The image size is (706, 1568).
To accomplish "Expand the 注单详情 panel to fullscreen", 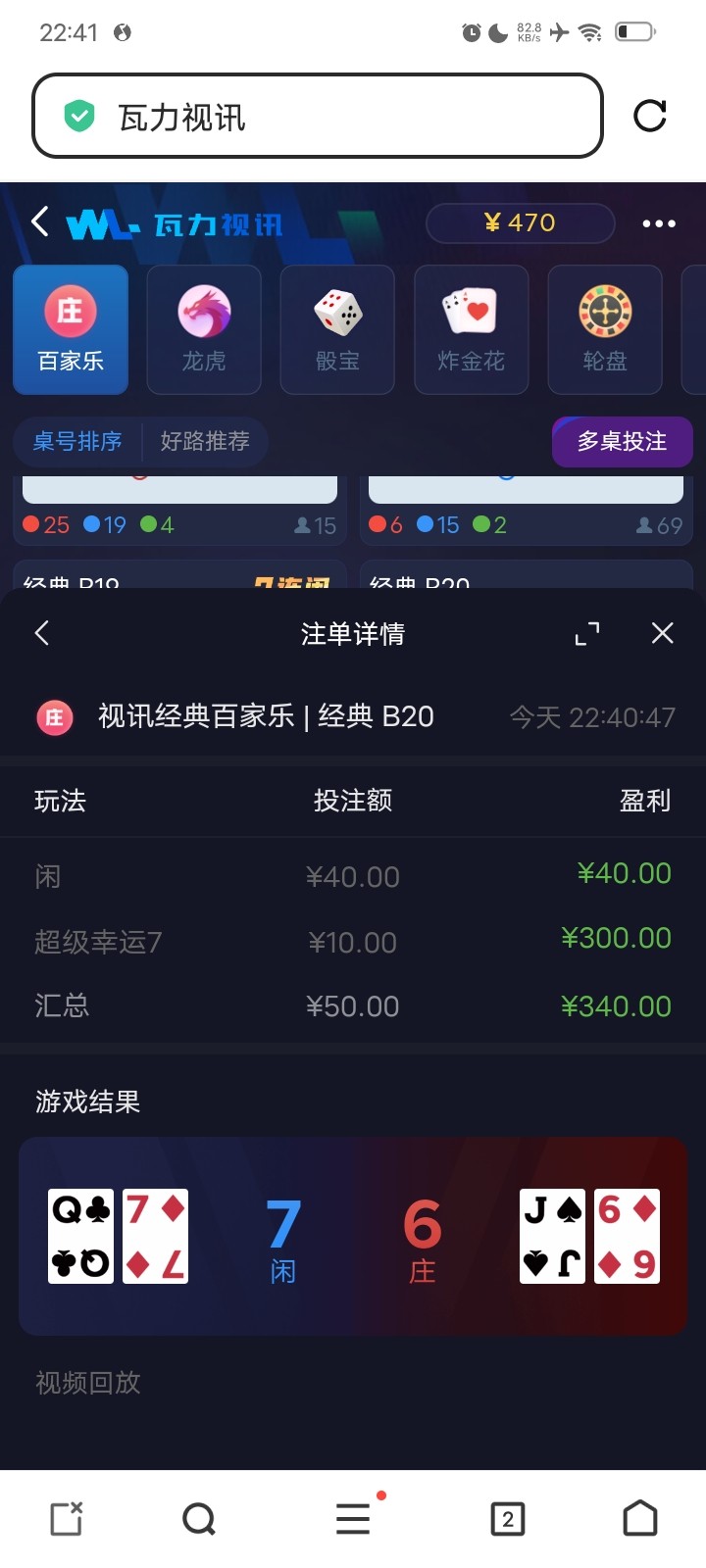I will [587, 633].
